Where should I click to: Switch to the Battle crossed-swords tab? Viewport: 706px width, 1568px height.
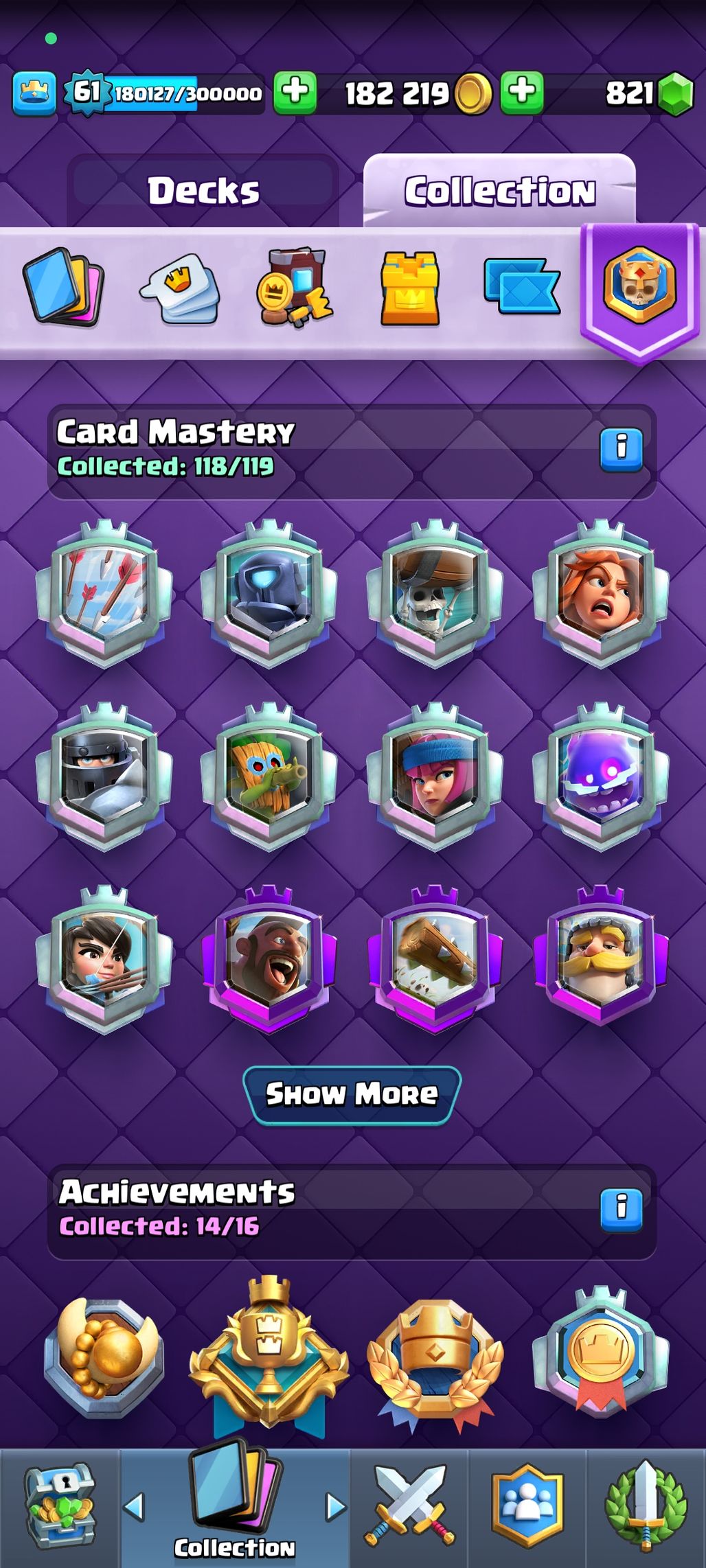[x=410, y=1508]
